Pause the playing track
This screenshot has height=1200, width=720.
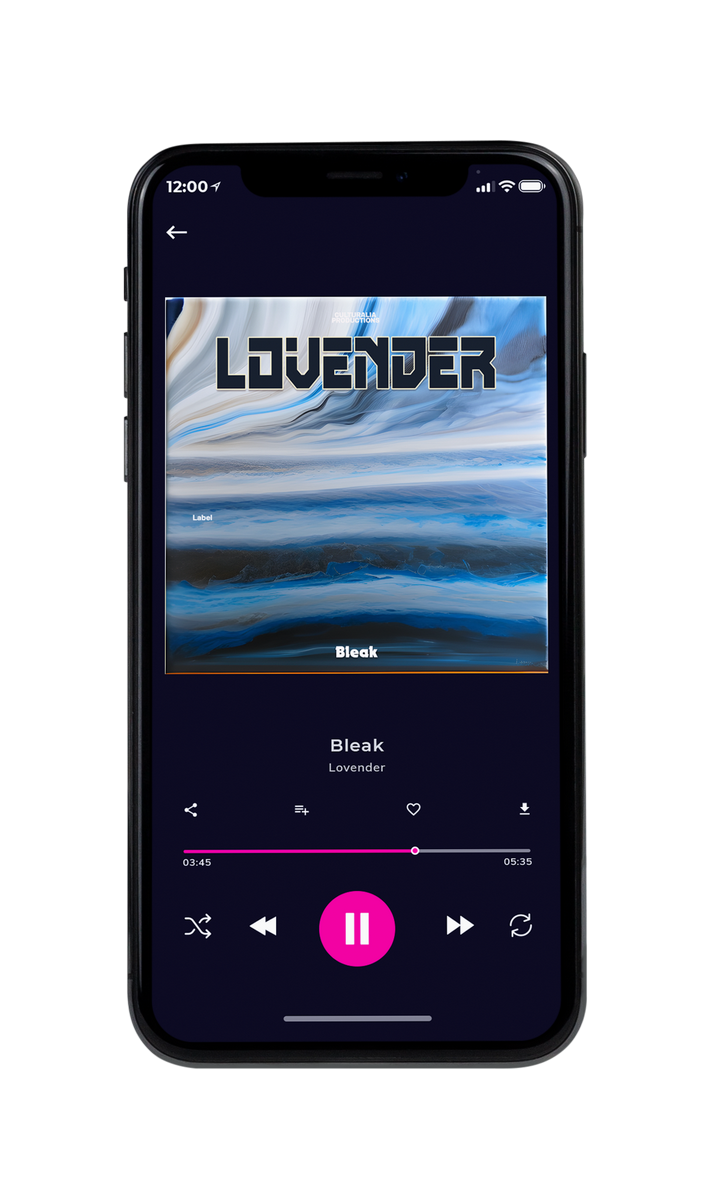tap(357, 928)
